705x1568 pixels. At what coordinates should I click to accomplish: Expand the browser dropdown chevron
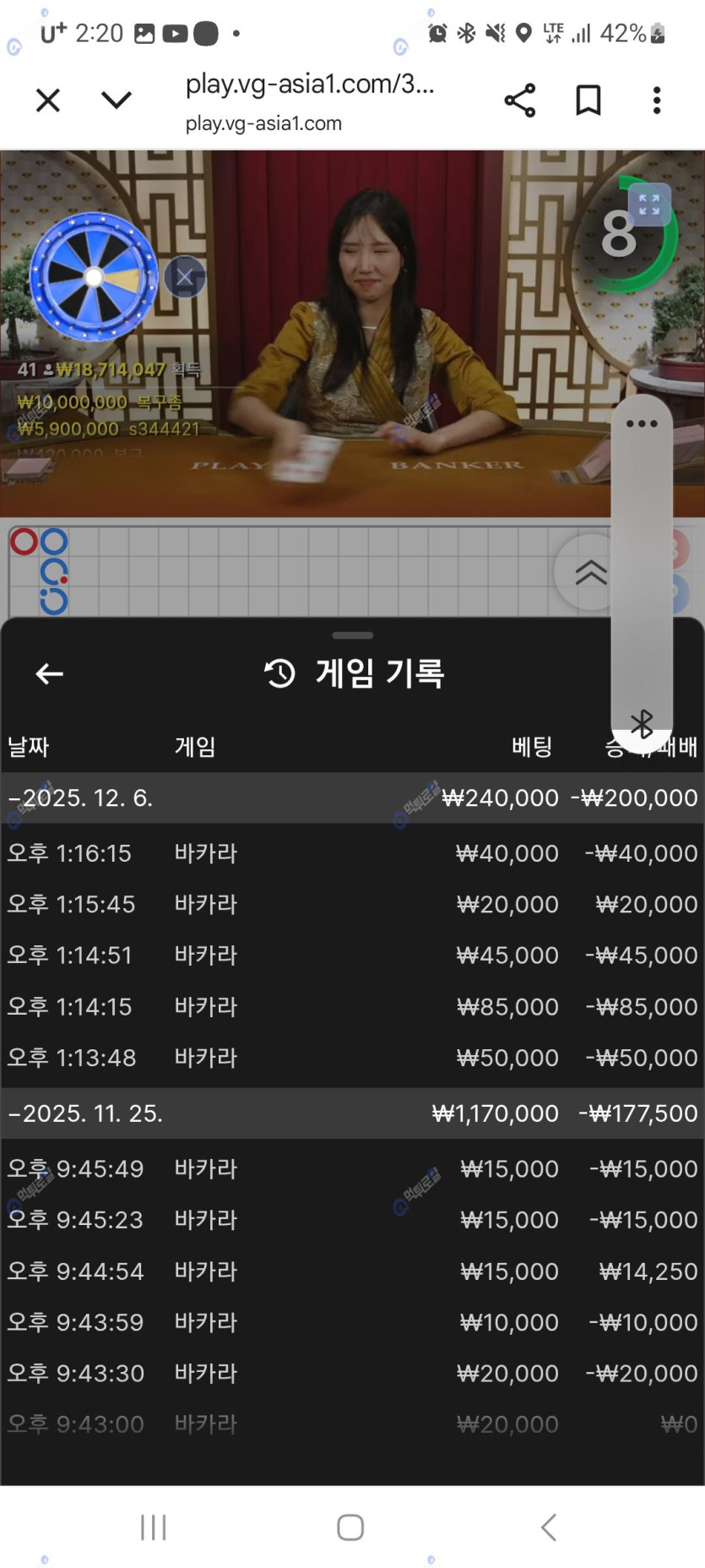coord(116,101)
